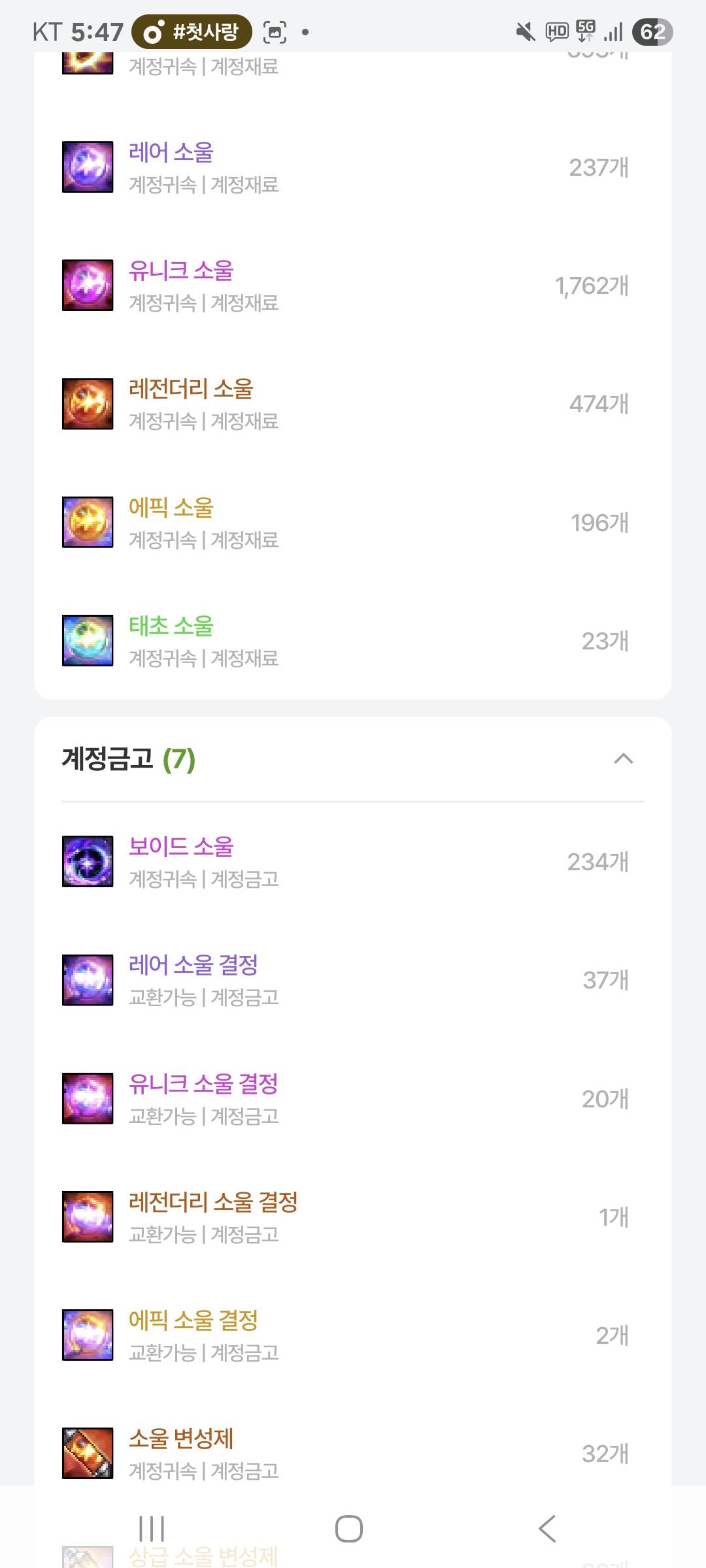Return to the home screen
The image size is (706, 1568).
349,1528
